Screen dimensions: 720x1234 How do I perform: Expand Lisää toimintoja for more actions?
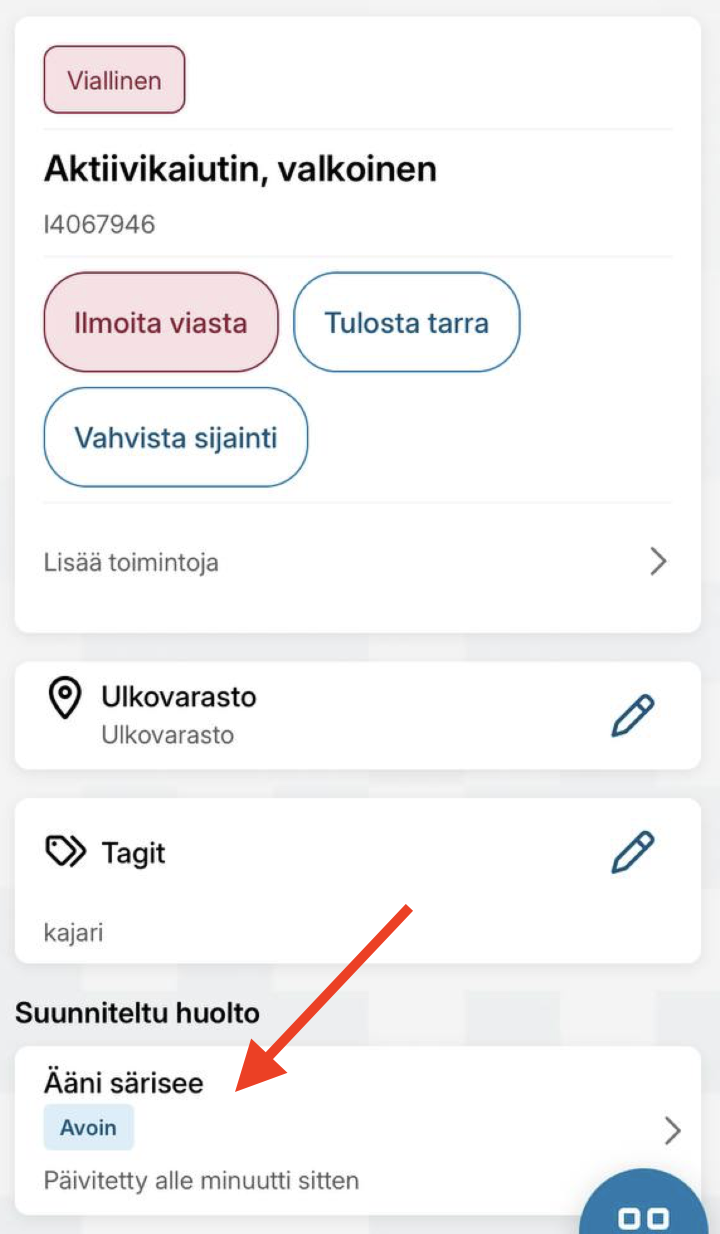tap(357, 562)
